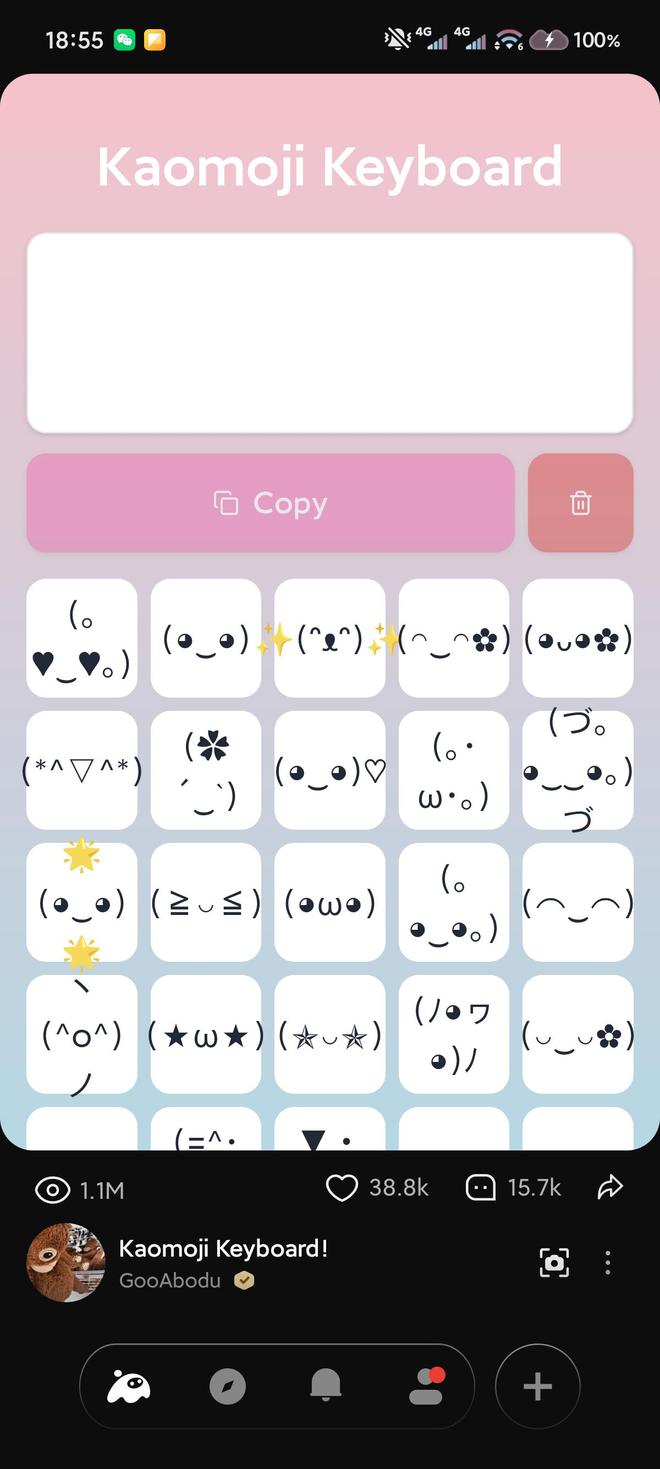Open the three-dot overflow menu
660x1469 pixels.
(607, 1262)
